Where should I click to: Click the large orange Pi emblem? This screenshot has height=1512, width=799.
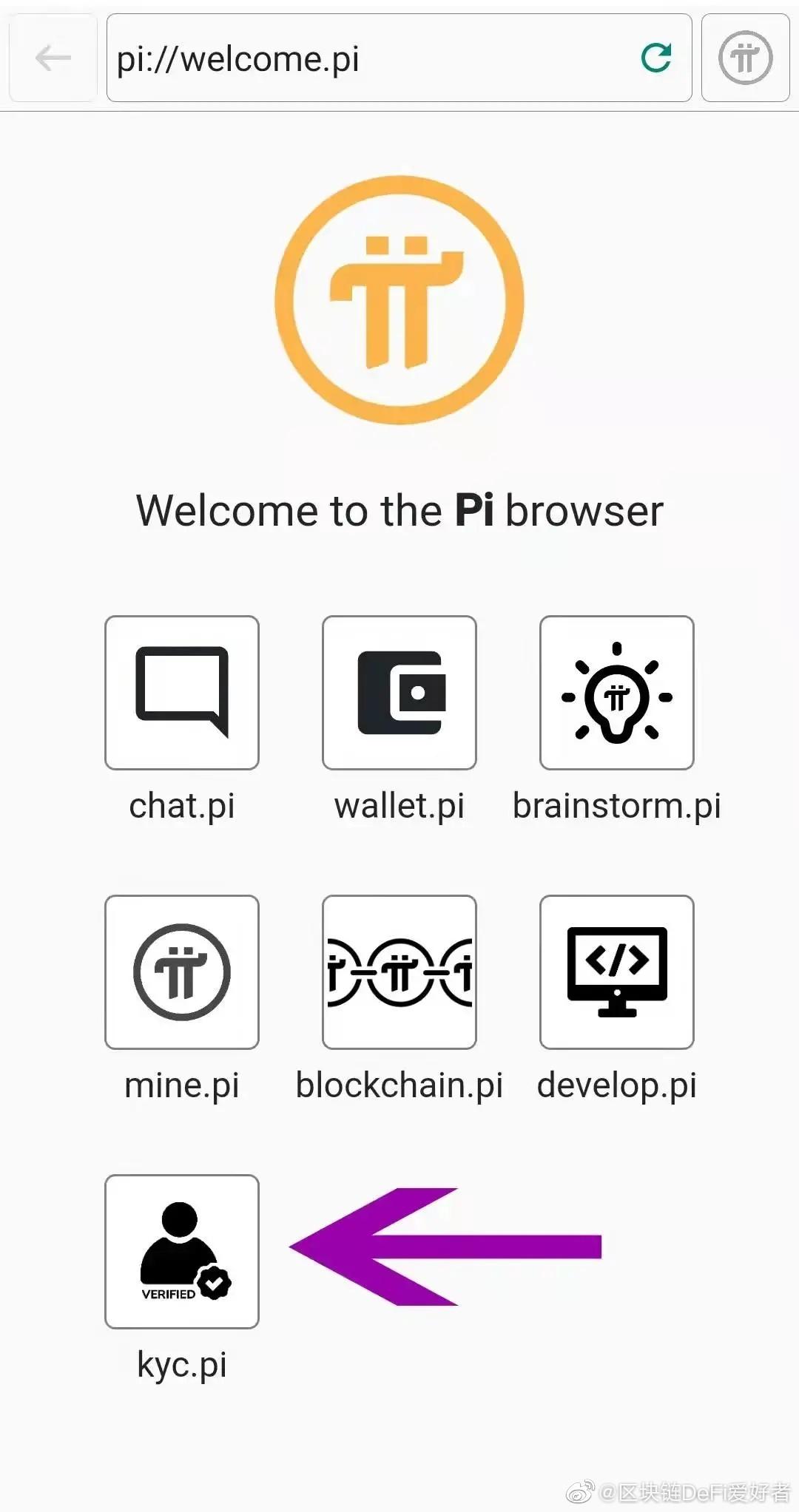pos(399,299)
